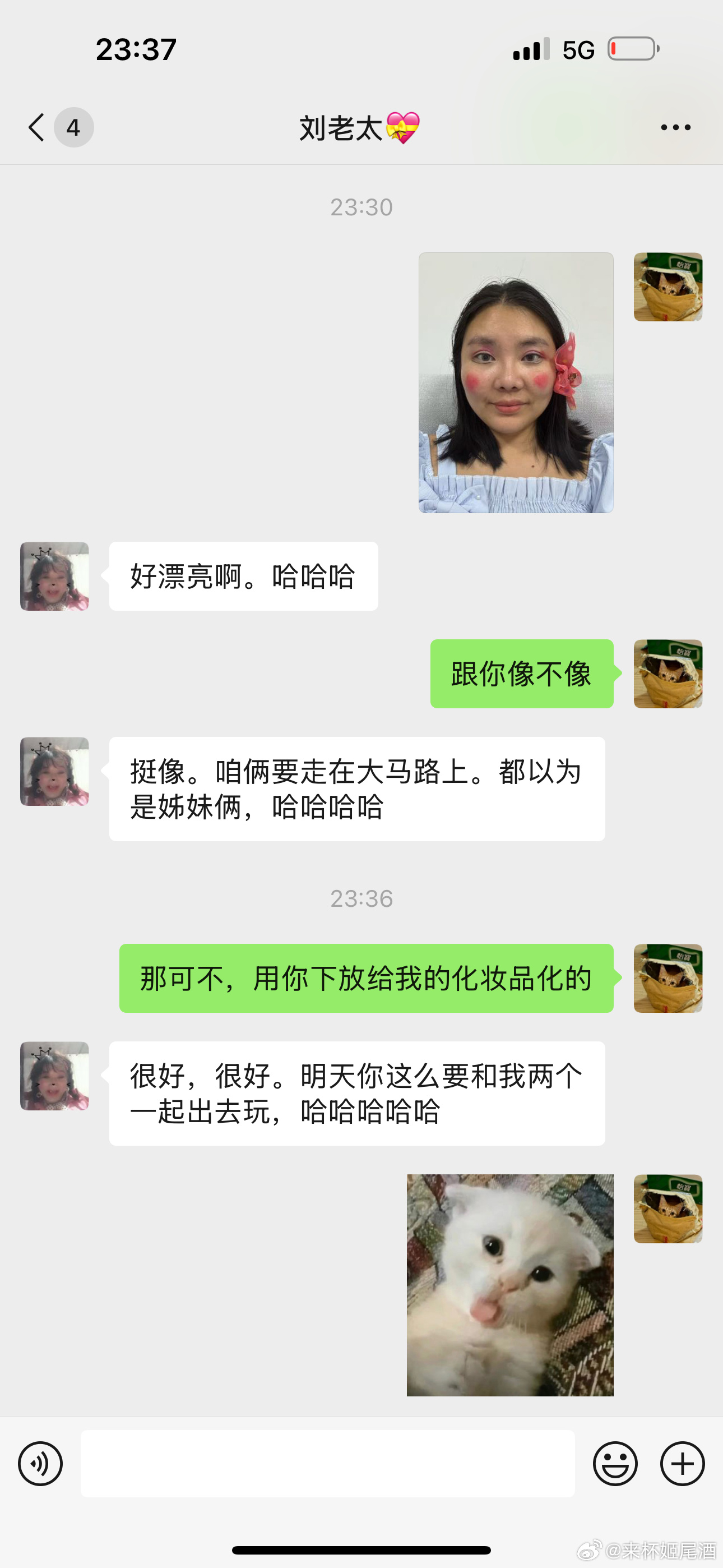
Task: Switch to voice message input
Action: [40, 1464]
